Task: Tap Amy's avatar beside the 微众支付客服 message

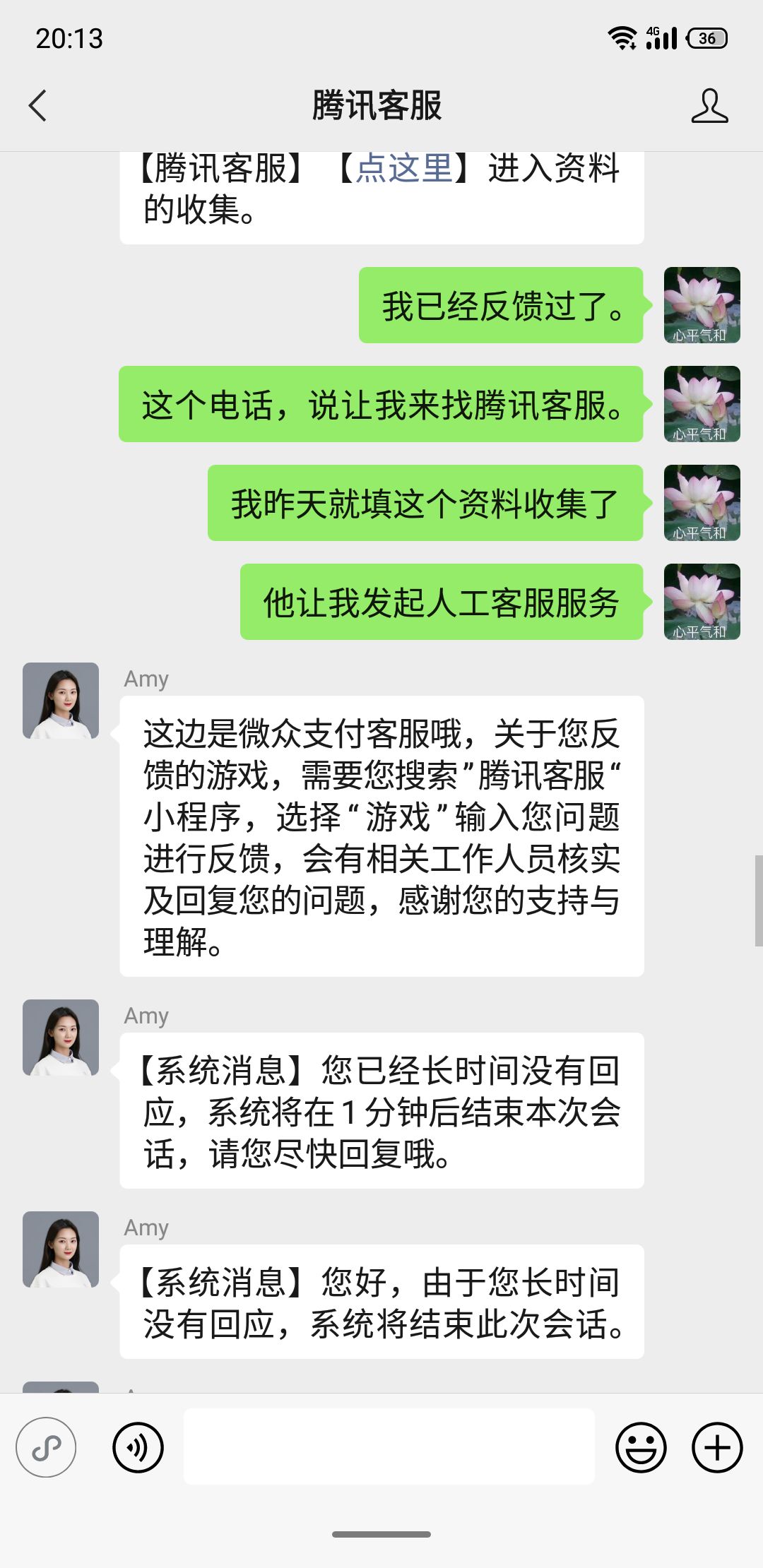Action: (x=61, y=701)
